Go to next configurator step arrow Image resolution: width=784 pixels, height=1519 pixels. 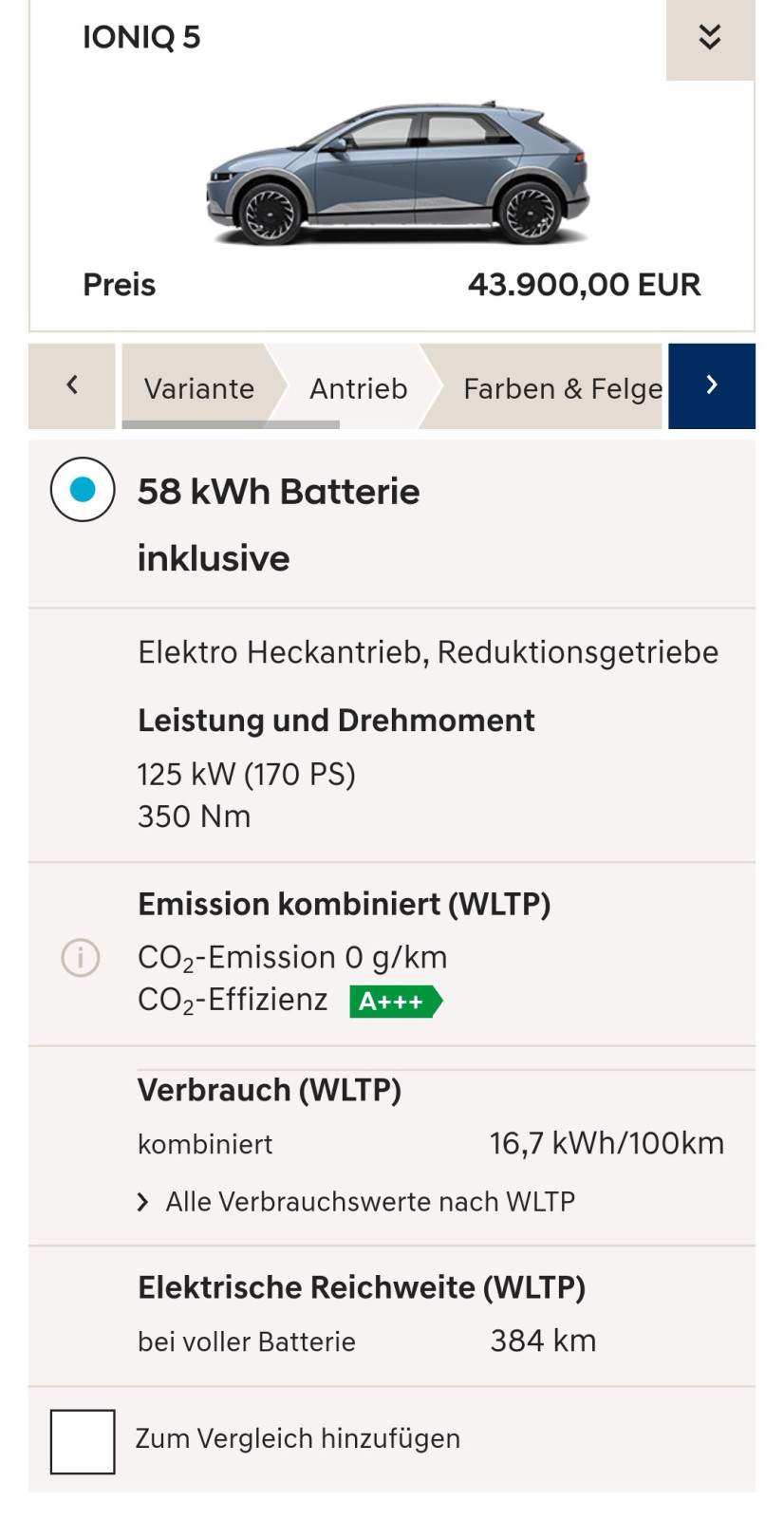pos(712,385)
